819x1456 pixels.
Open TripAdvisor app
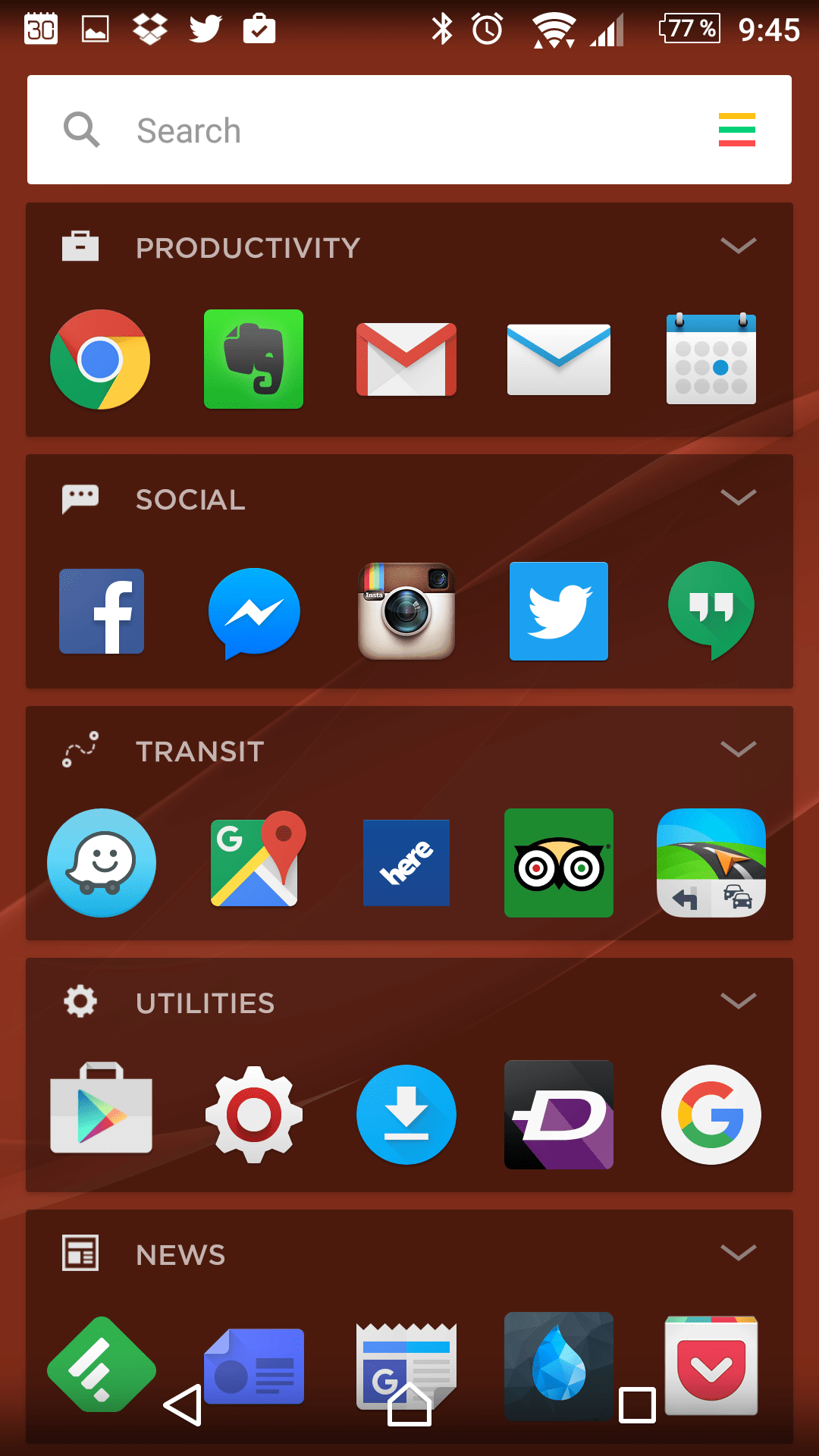559,863
